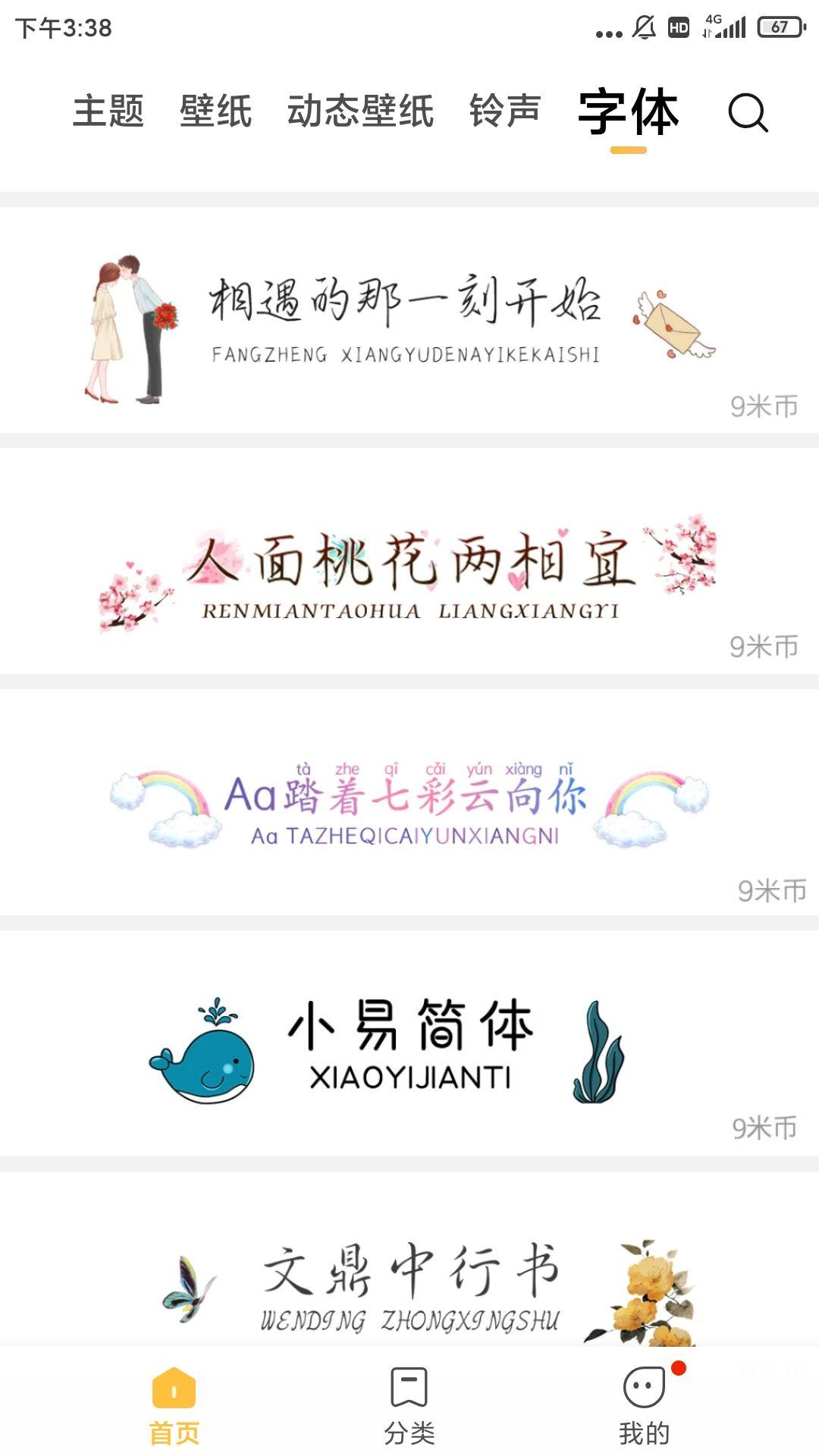
Task: Switch to the 分类 bottom tab
Action: (x=409, y=1407)
